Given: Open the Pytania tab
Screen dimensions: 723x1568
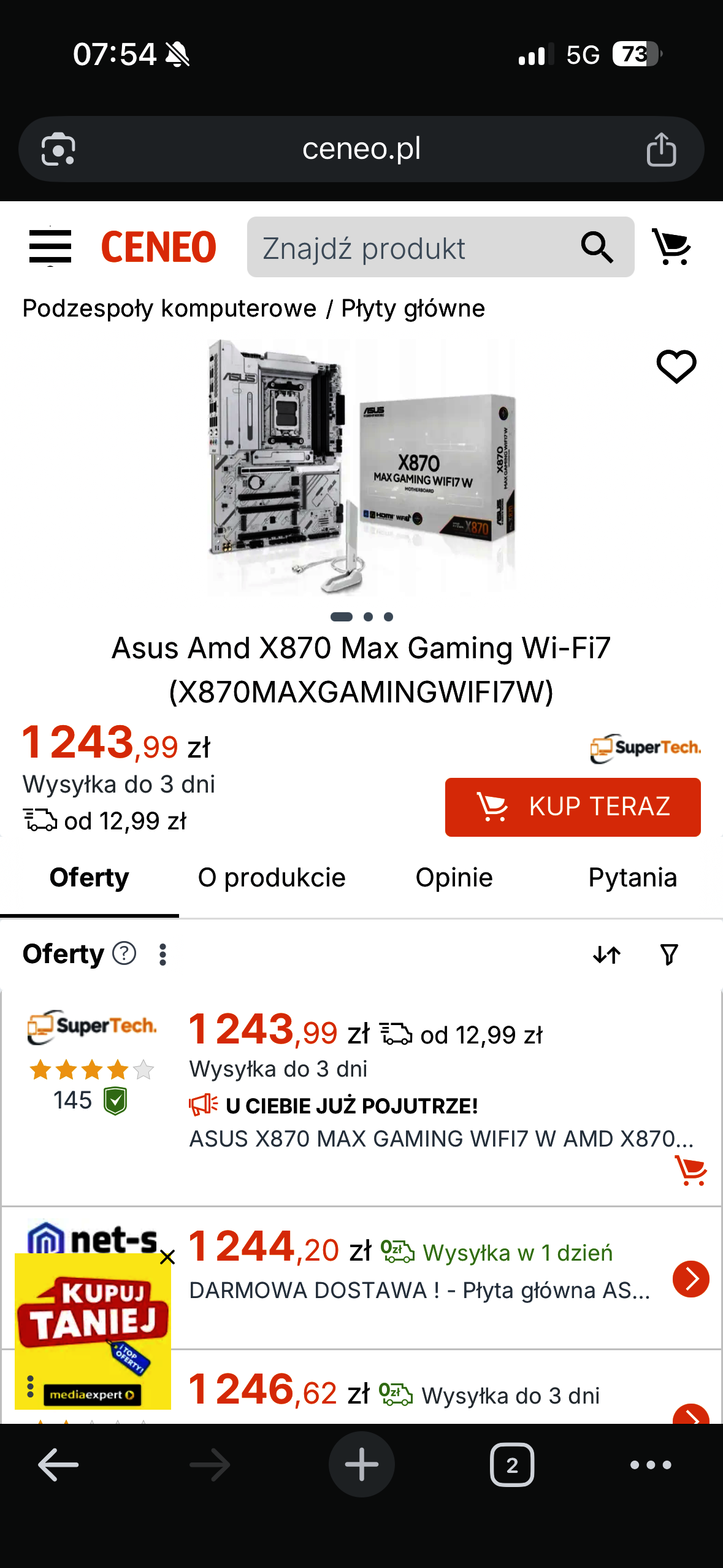Looking at the screenshot, I should (632, 878).
